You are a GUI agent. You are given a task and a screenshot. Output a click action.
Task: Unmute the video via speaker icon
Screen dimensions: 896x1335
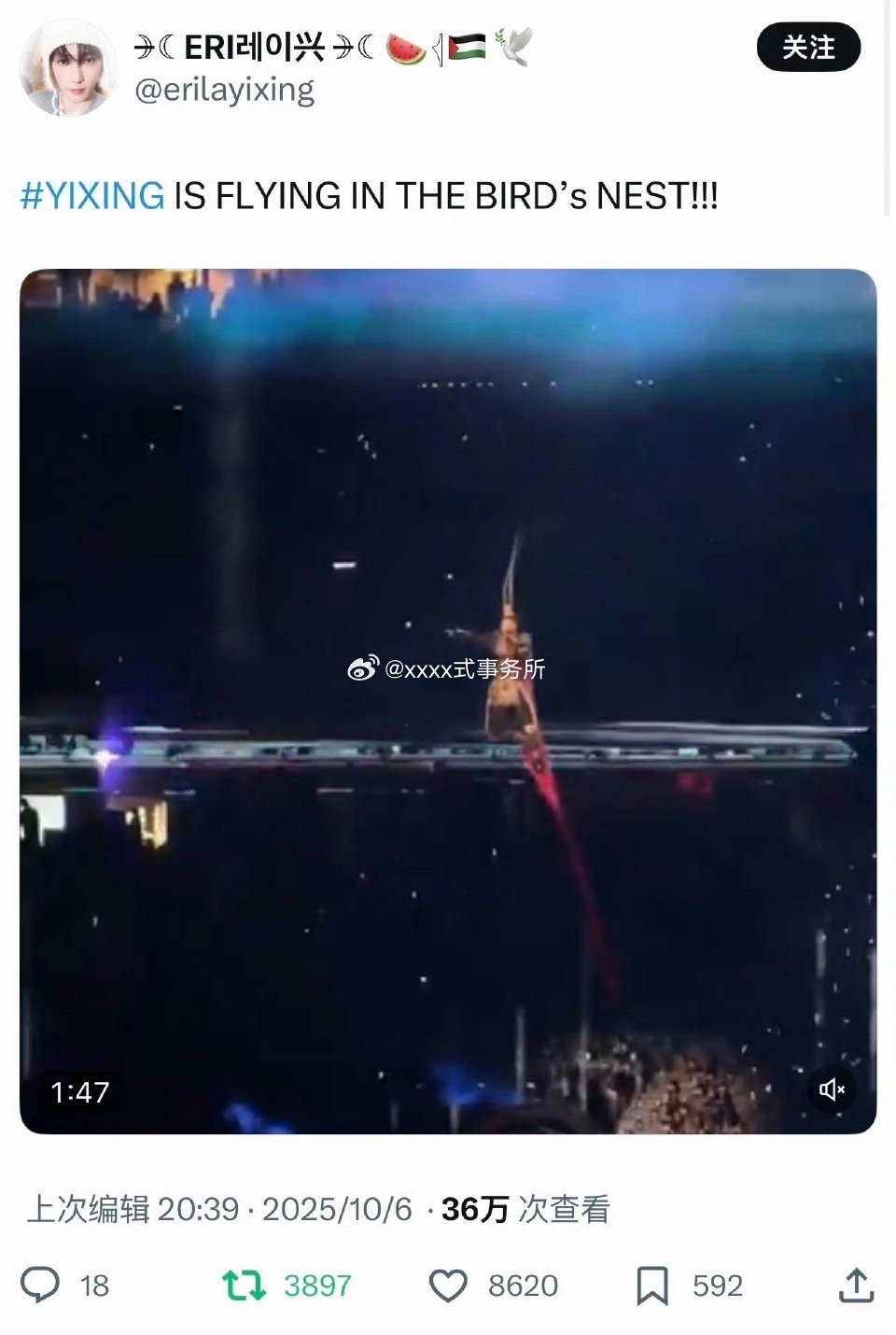click(x=832, y=1090)
